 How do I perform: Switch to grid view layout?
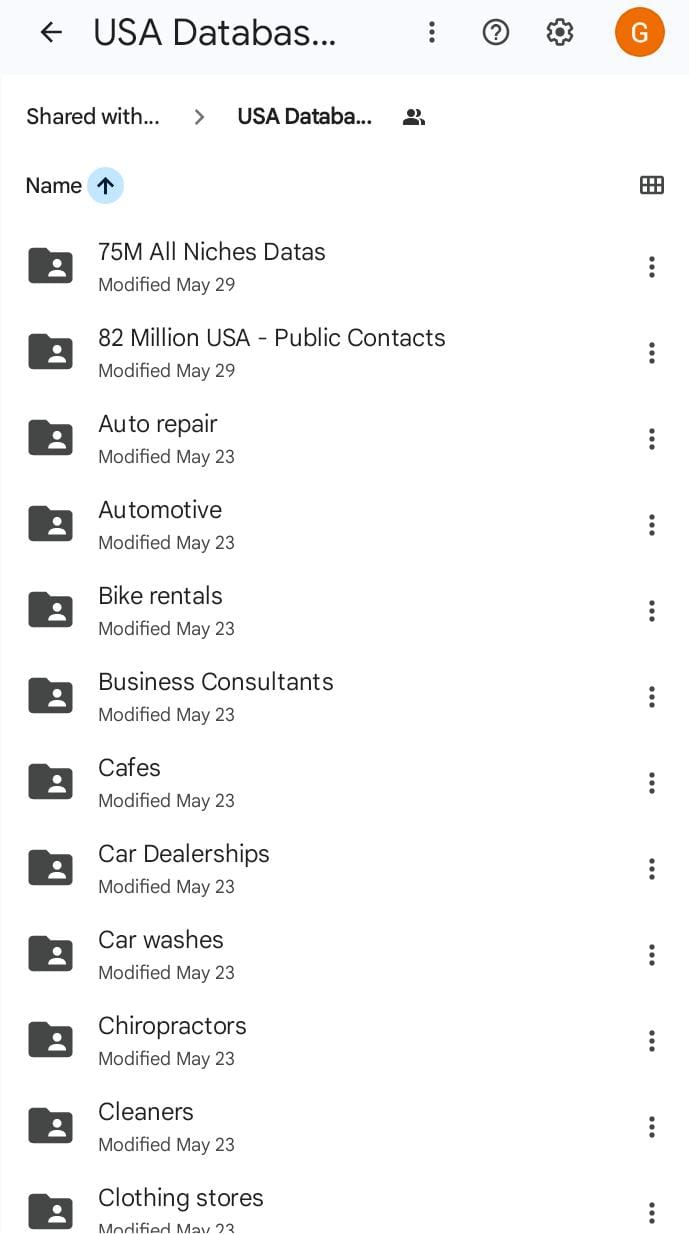[x=652, y=185]
